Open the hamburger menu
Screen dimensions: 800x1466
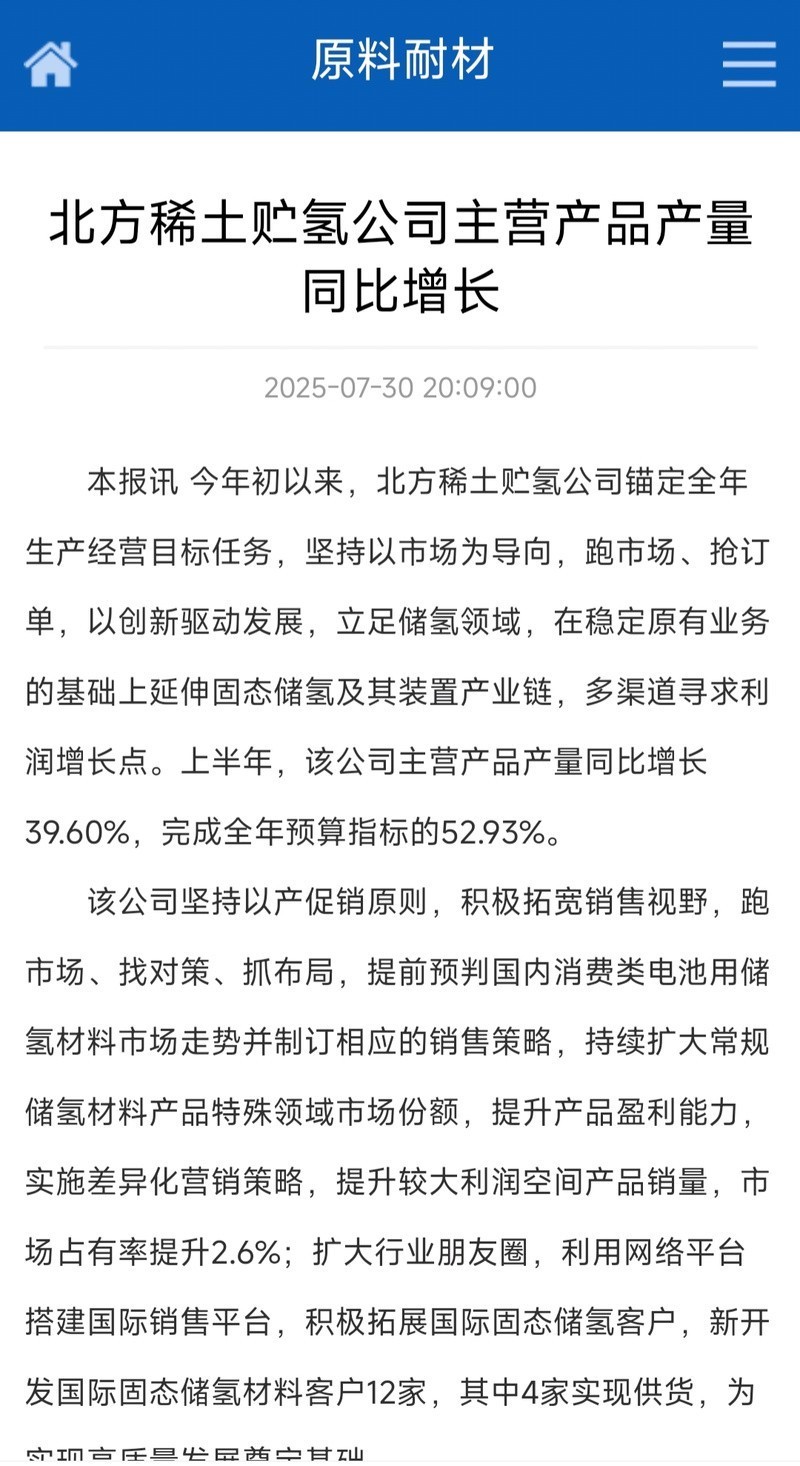click(x=749, y=64)
